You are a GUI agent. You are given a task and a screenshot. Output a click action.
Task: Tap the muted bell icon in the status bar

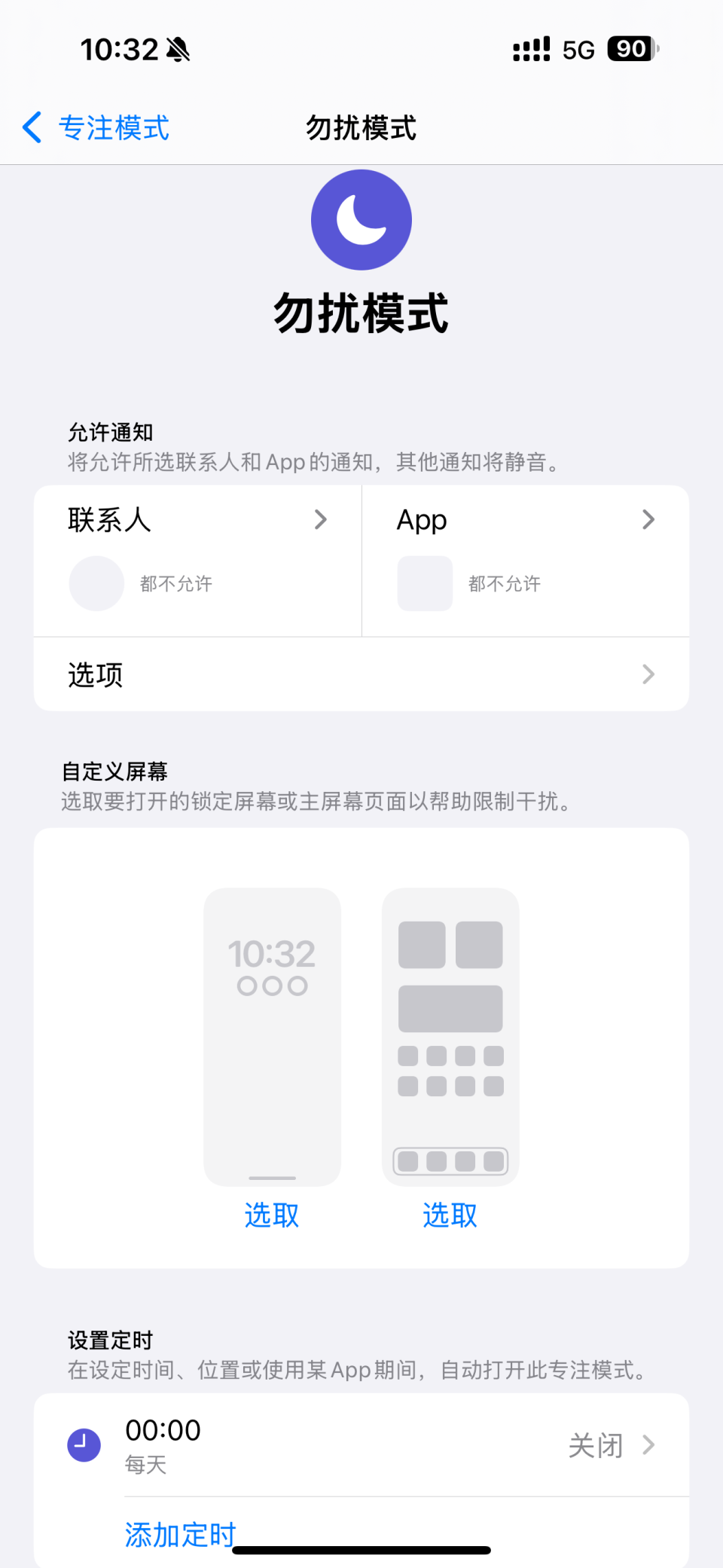pyautogui.click(x=178, y=48)
